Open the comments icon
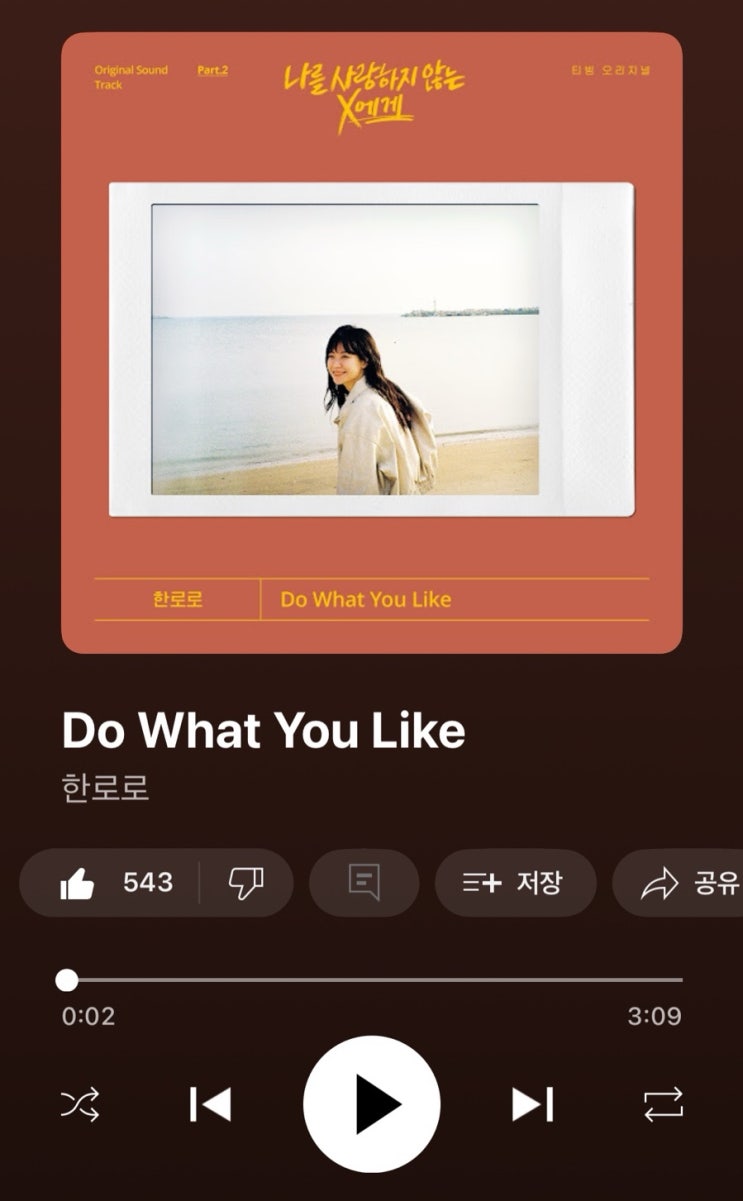Viewport: 743px width, 1201px height. click(x=364, y=883)
